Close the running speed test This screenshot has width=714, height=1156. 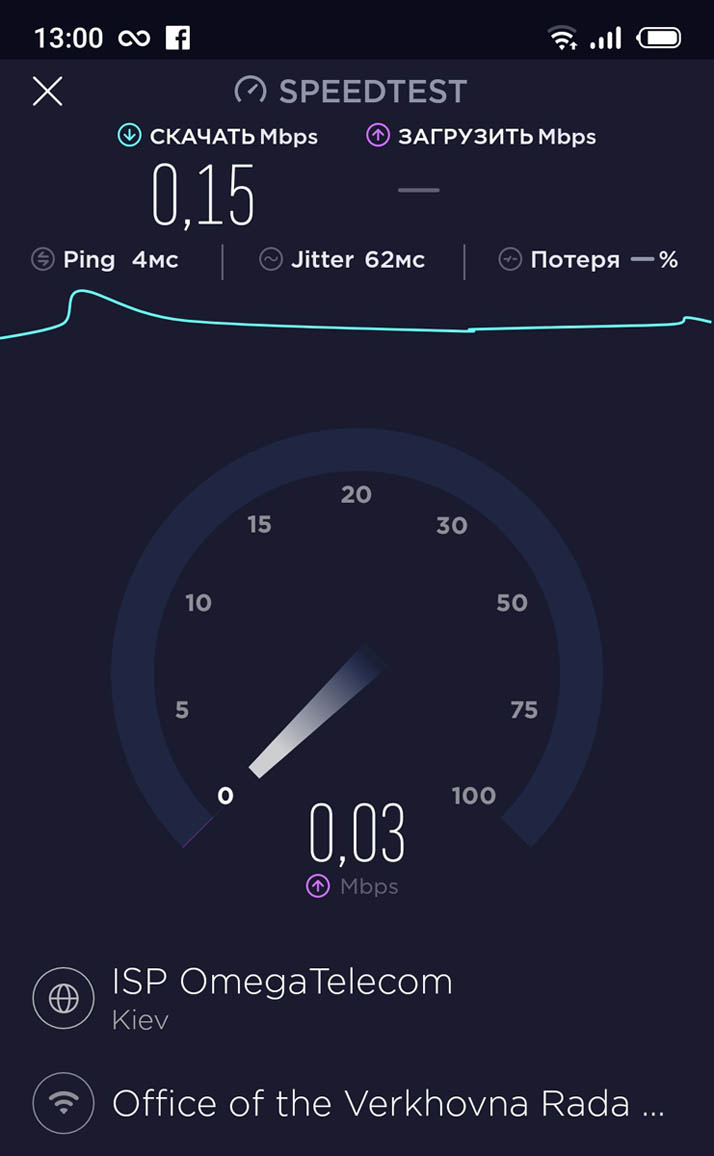coord(47,91)
